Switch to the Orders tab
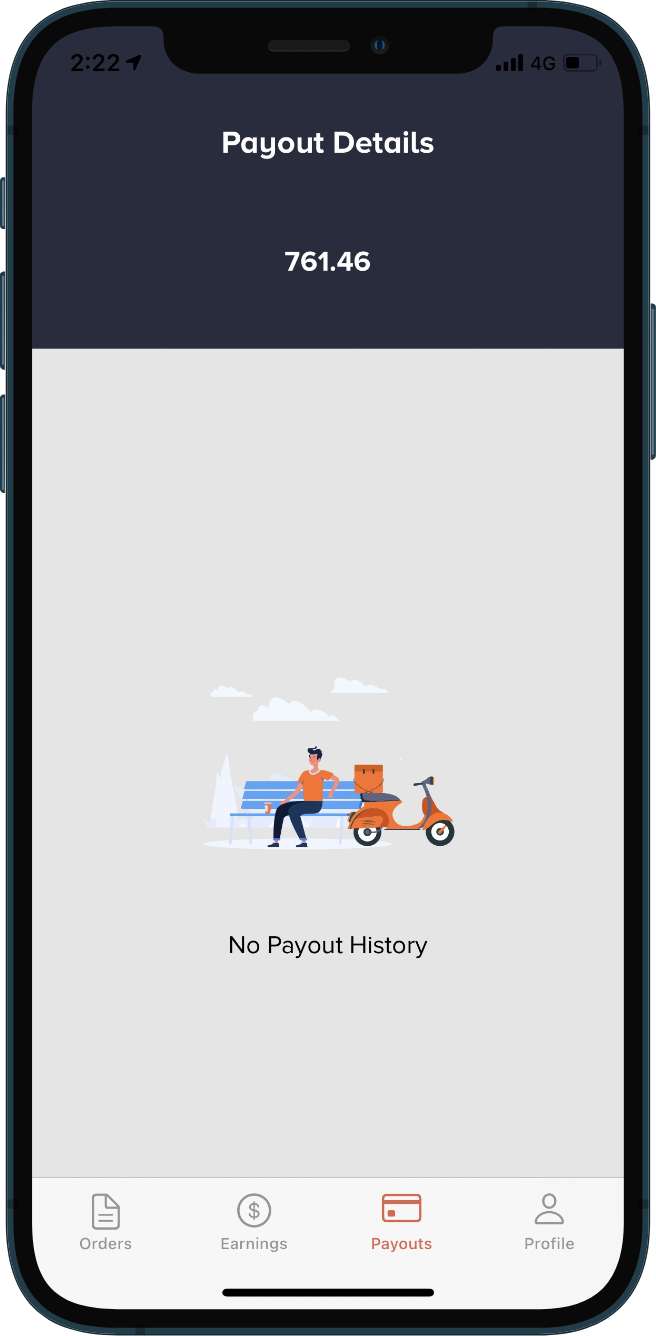This screenshot has width=656, height=1336. point(106,1222)
